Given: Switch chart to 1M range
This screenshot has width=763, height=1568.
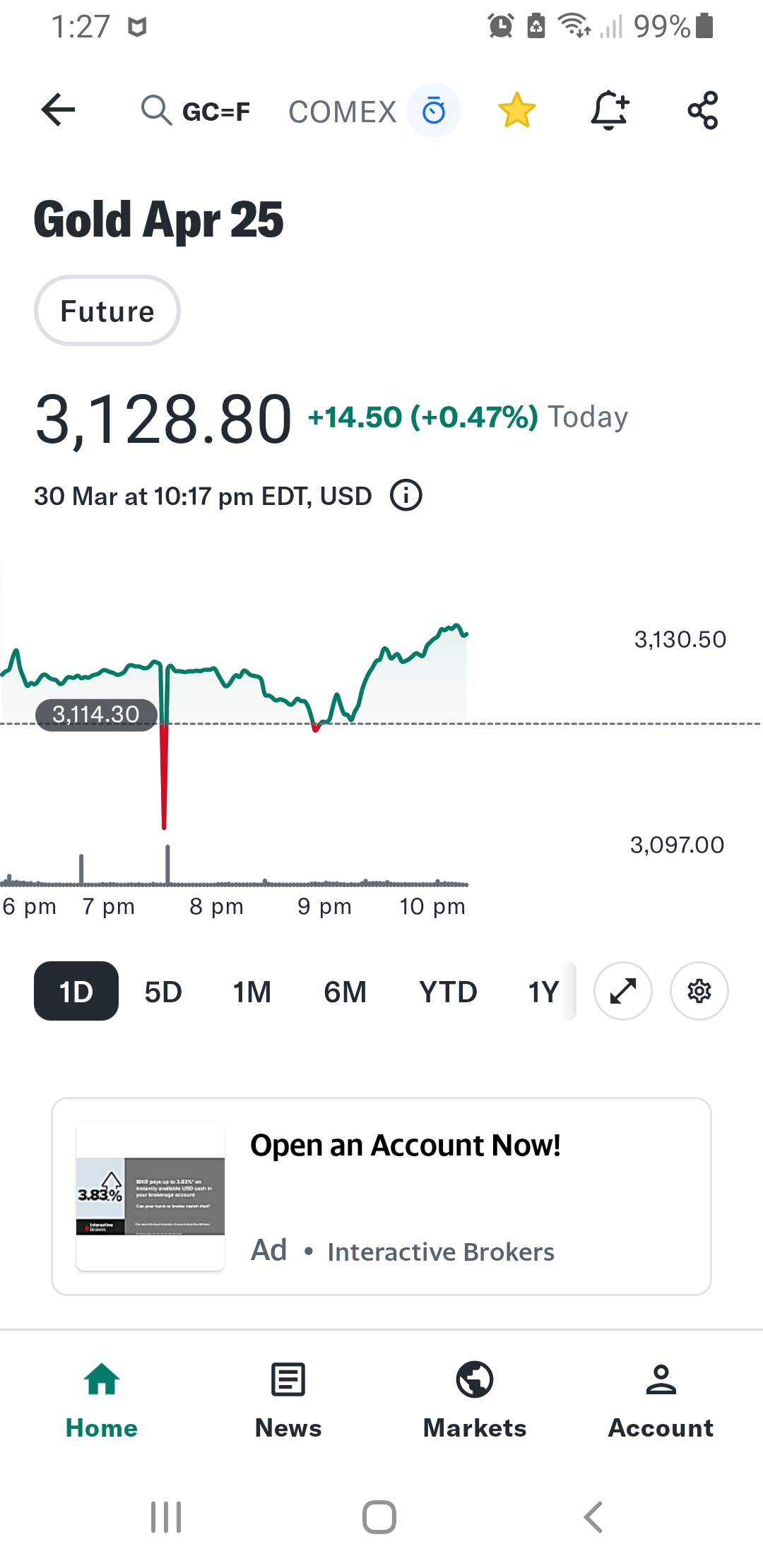Looking at the screenshot, I should 252,992.
